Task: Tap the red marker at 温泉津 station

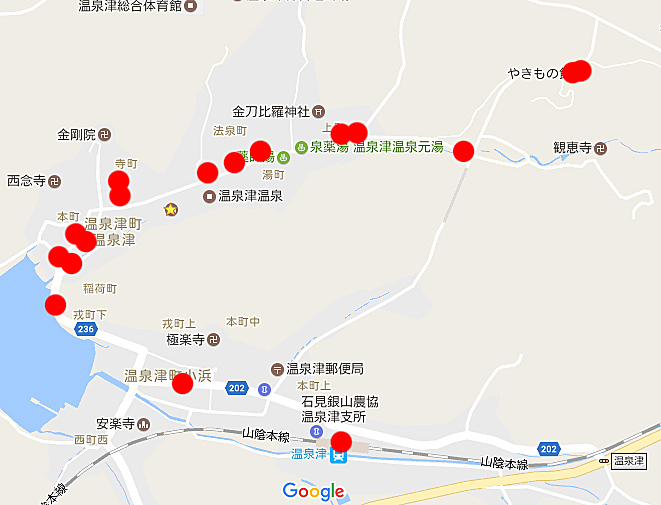Action: click(341, 442)
